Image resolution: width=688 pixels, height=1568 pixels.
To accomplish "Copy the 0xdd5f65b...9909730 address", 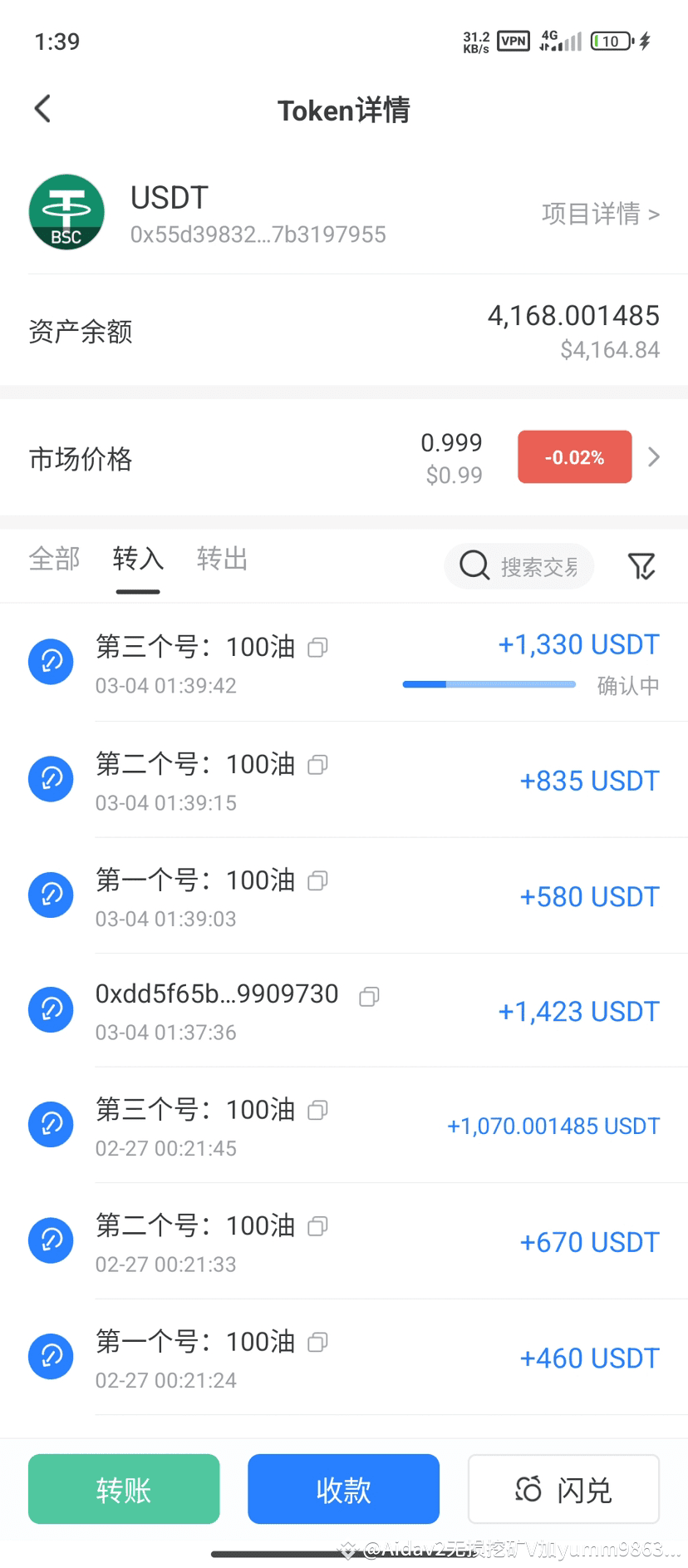I will pyautogui.click(x=369, y=996).
